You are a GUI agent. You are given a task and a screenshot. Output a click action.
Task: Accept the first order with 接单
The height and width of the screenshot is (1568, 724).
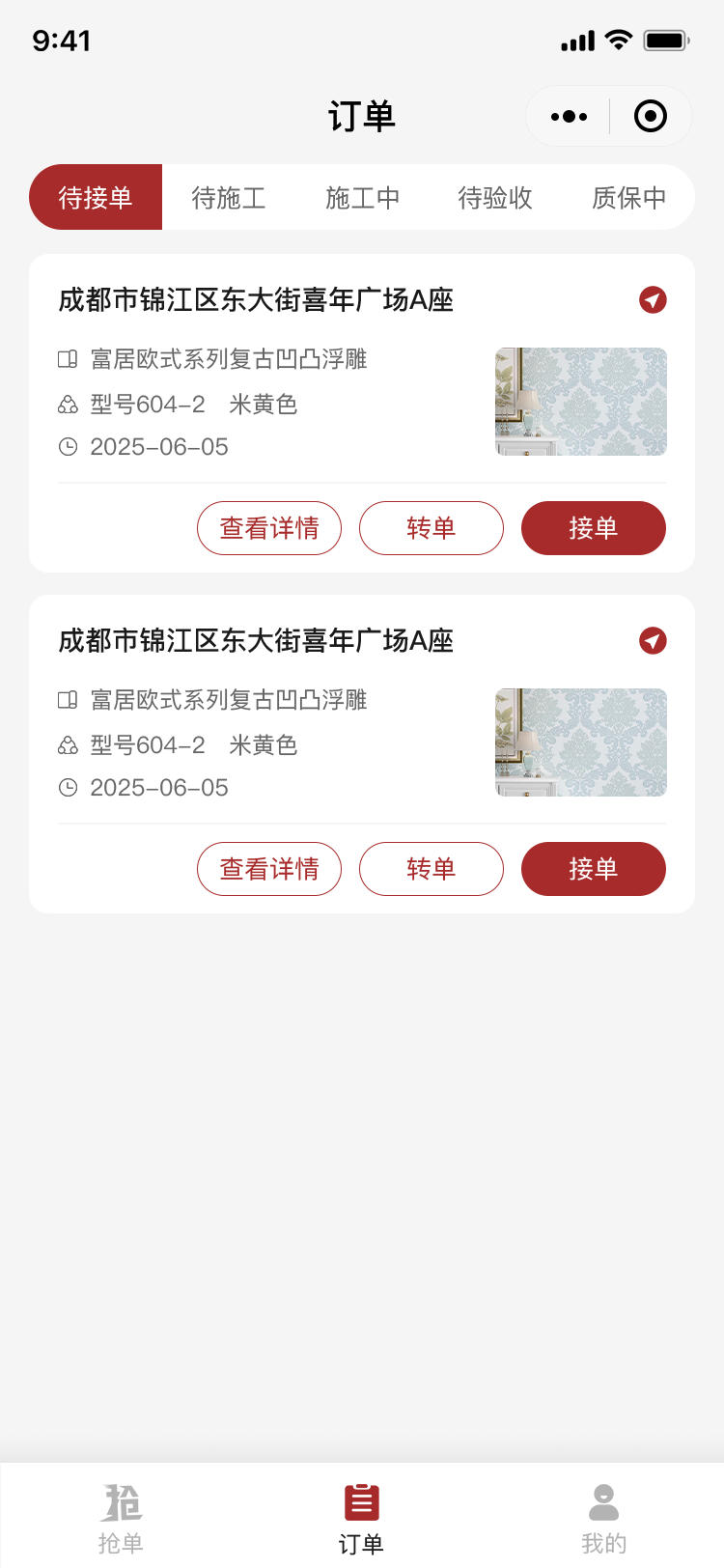click(x=594, y=528)
